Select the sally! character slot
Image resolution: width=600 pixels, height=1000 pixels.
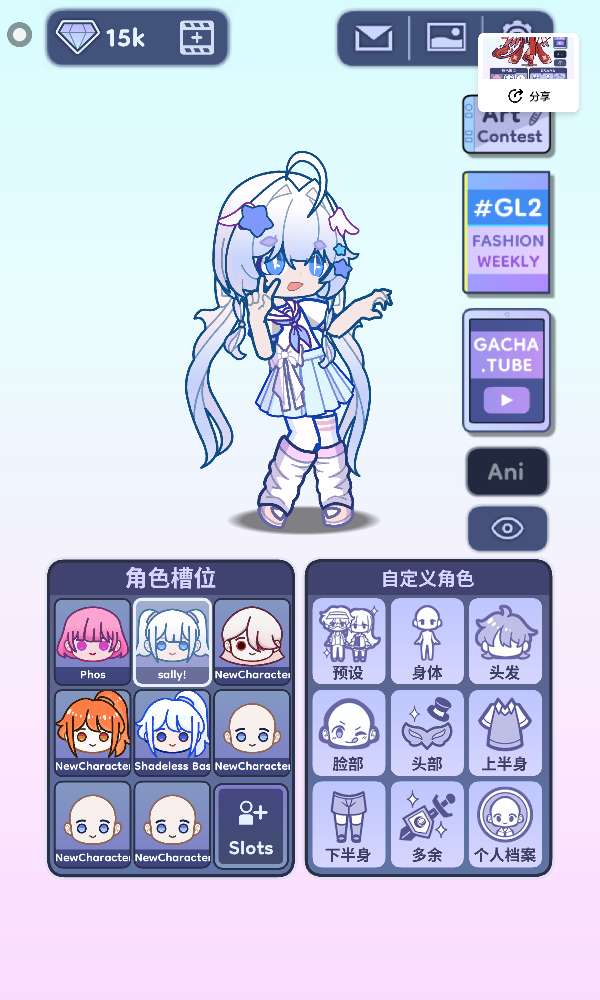172,642
